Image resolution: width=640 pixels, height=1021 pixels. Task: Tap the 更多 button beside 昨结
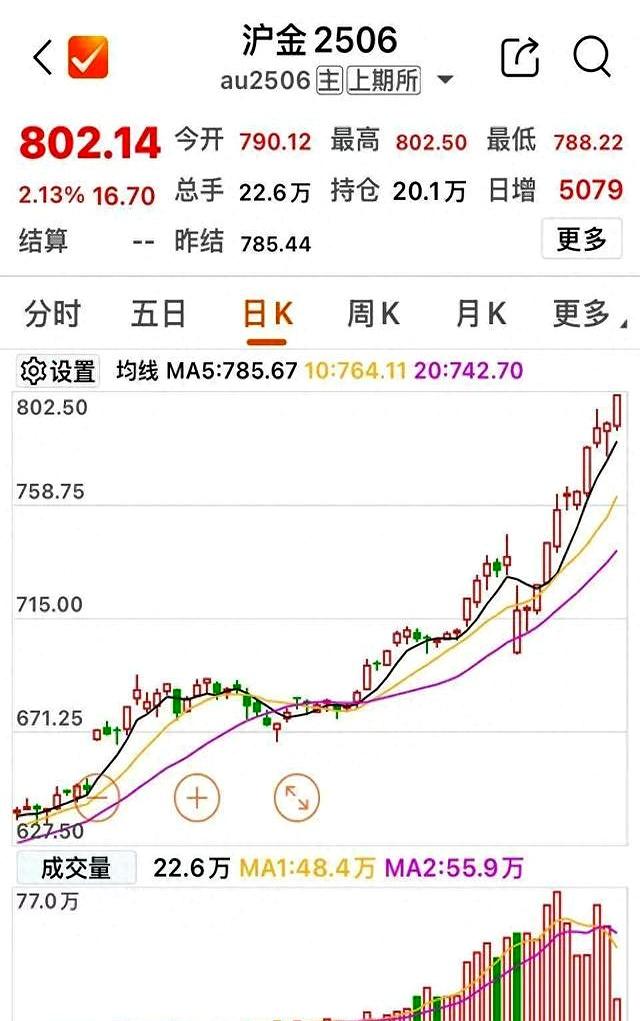[581, 239]
